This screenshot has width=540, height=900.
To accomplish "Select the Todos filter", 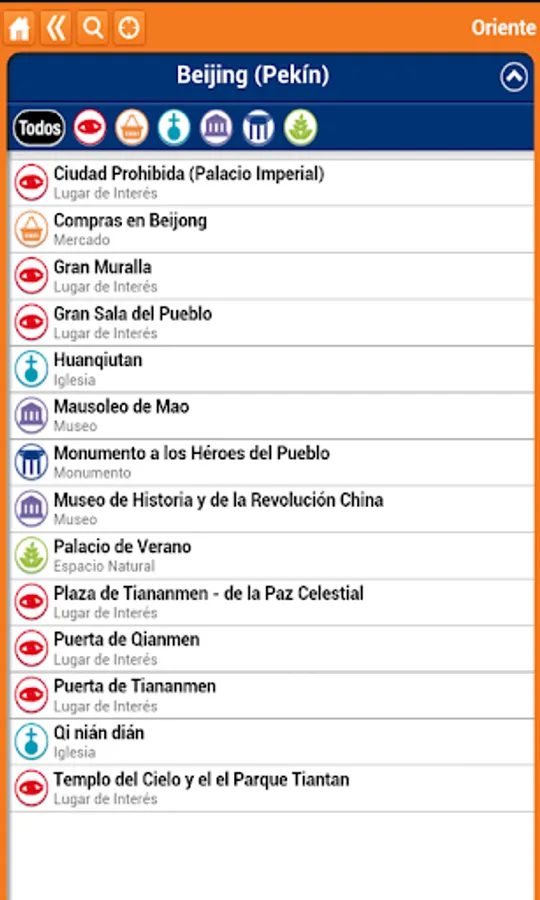I will (x=39, y=127).
